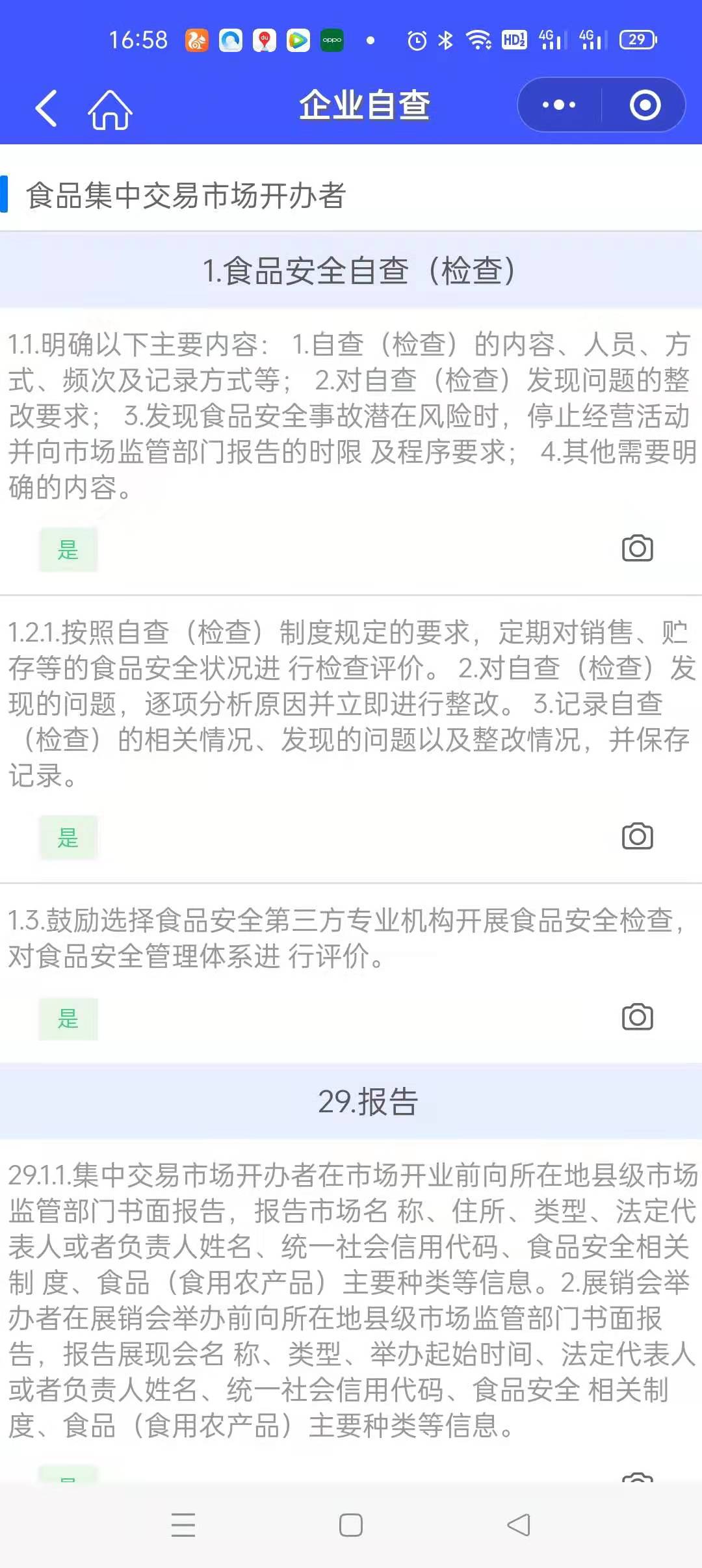This screenshot has width=702, height=1568.
Task: Tap the 是 answer for item 1.3
Action: point(68,1019)
